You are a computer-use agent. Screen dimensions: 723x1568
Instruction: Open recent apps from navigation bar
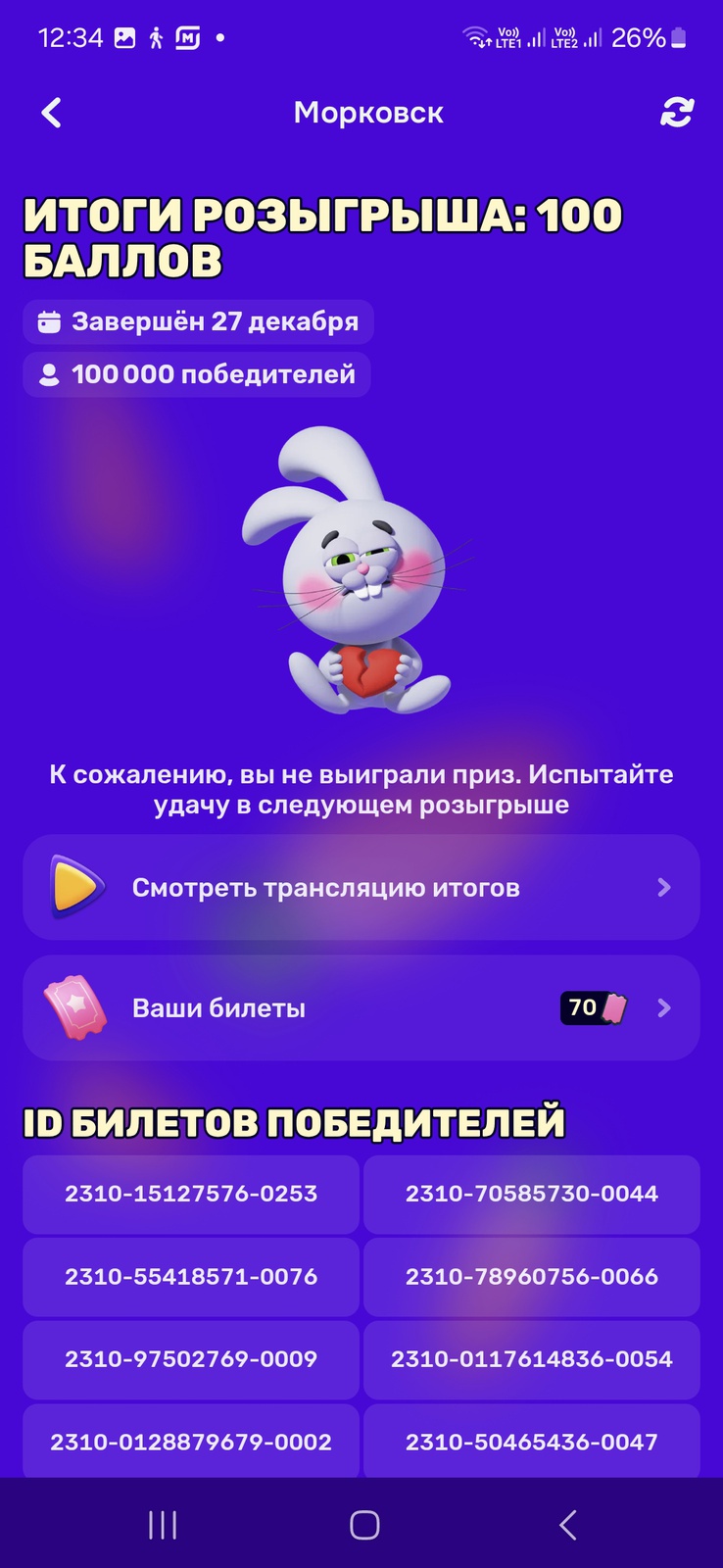point(163,1525)
